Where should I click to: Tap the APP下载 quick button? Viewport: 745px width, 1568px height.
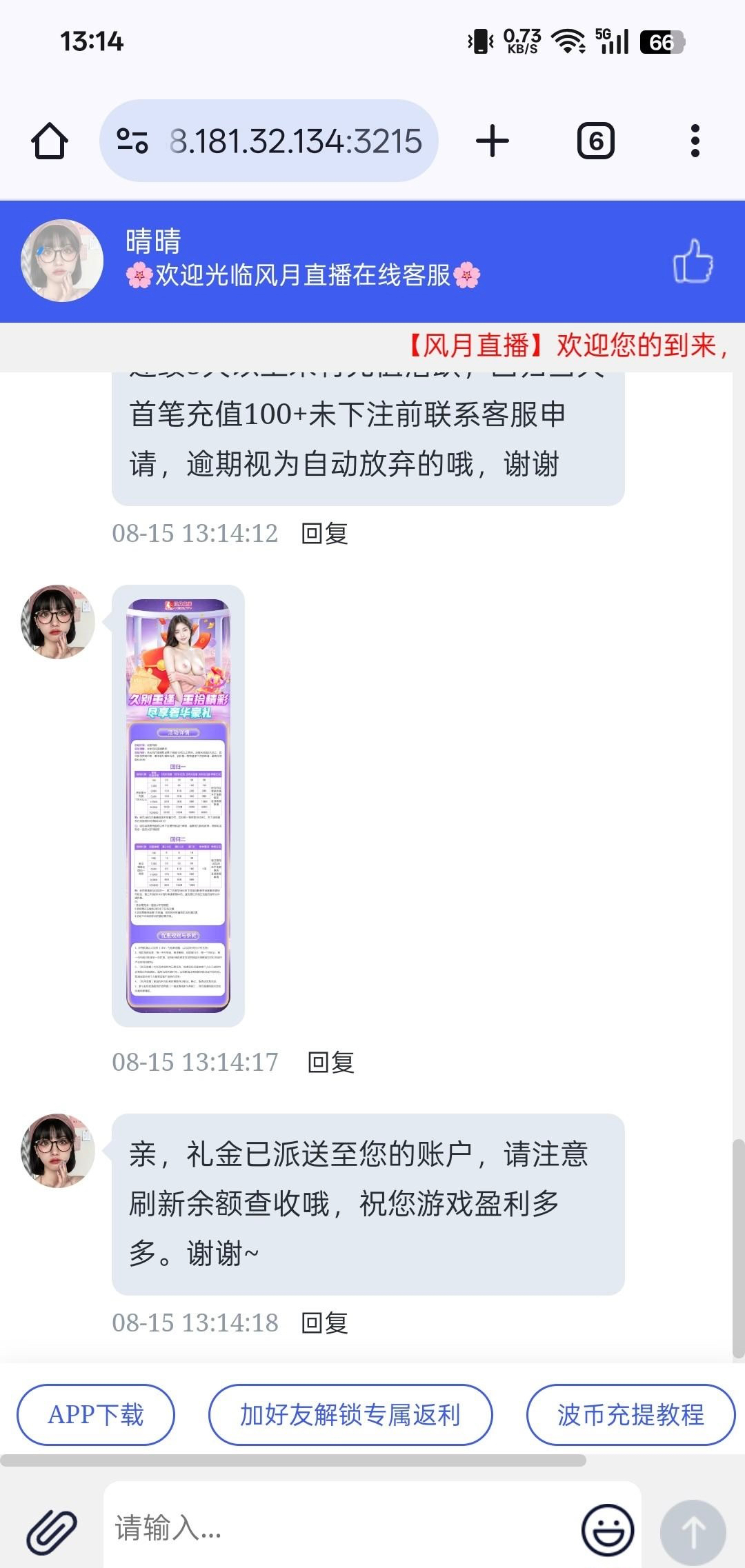click(x=96, y=1415)
